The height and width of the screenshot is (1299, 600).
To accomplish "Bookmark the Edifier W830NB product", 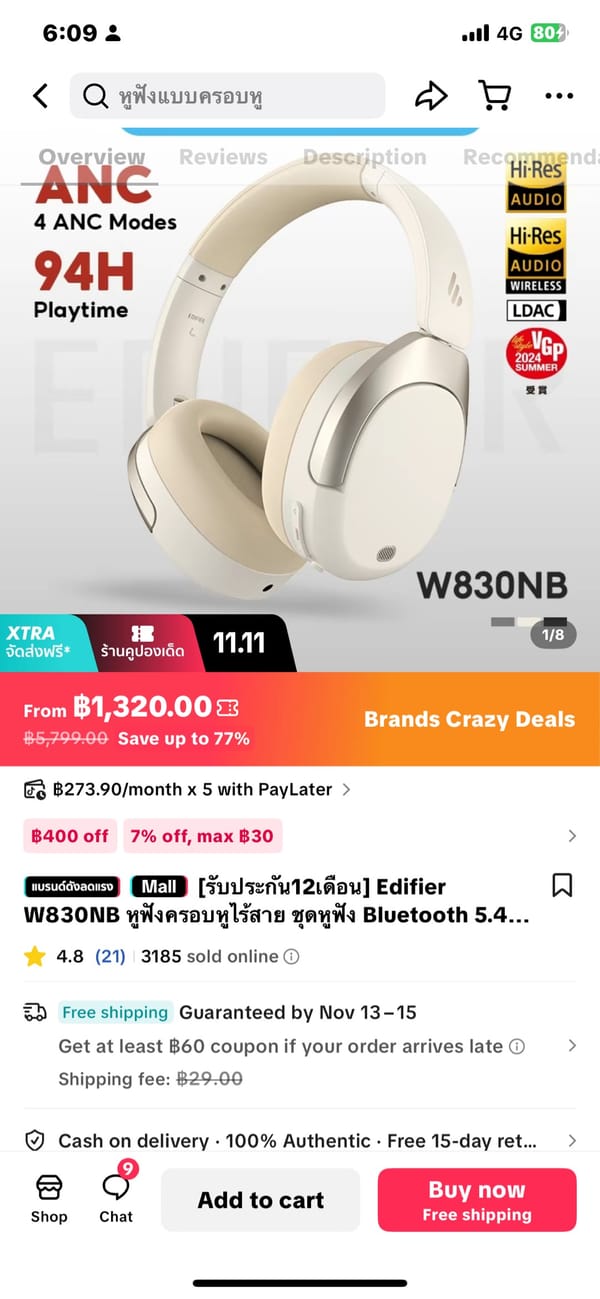I will 562,886.
